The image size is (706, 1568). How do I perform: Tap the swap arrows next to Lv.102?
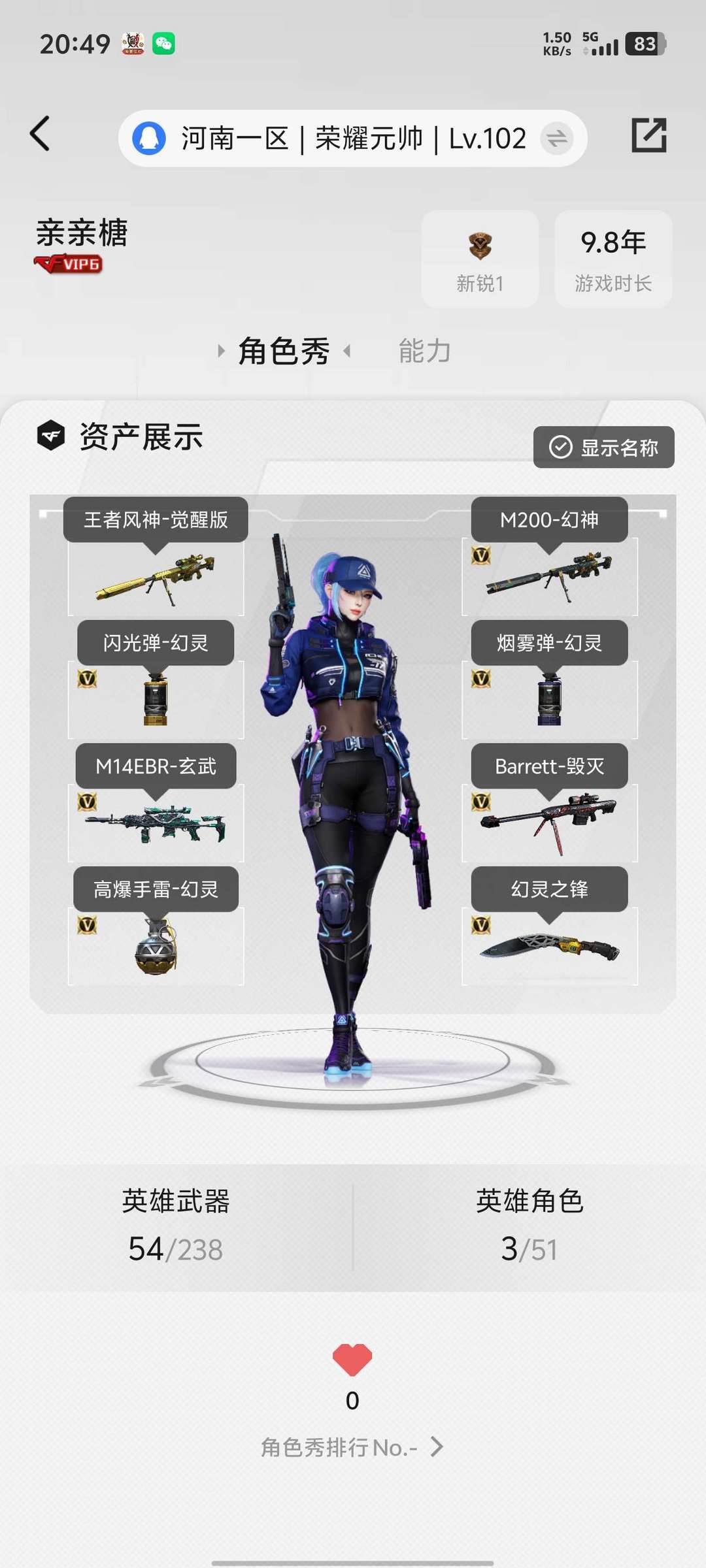[558, 138]
